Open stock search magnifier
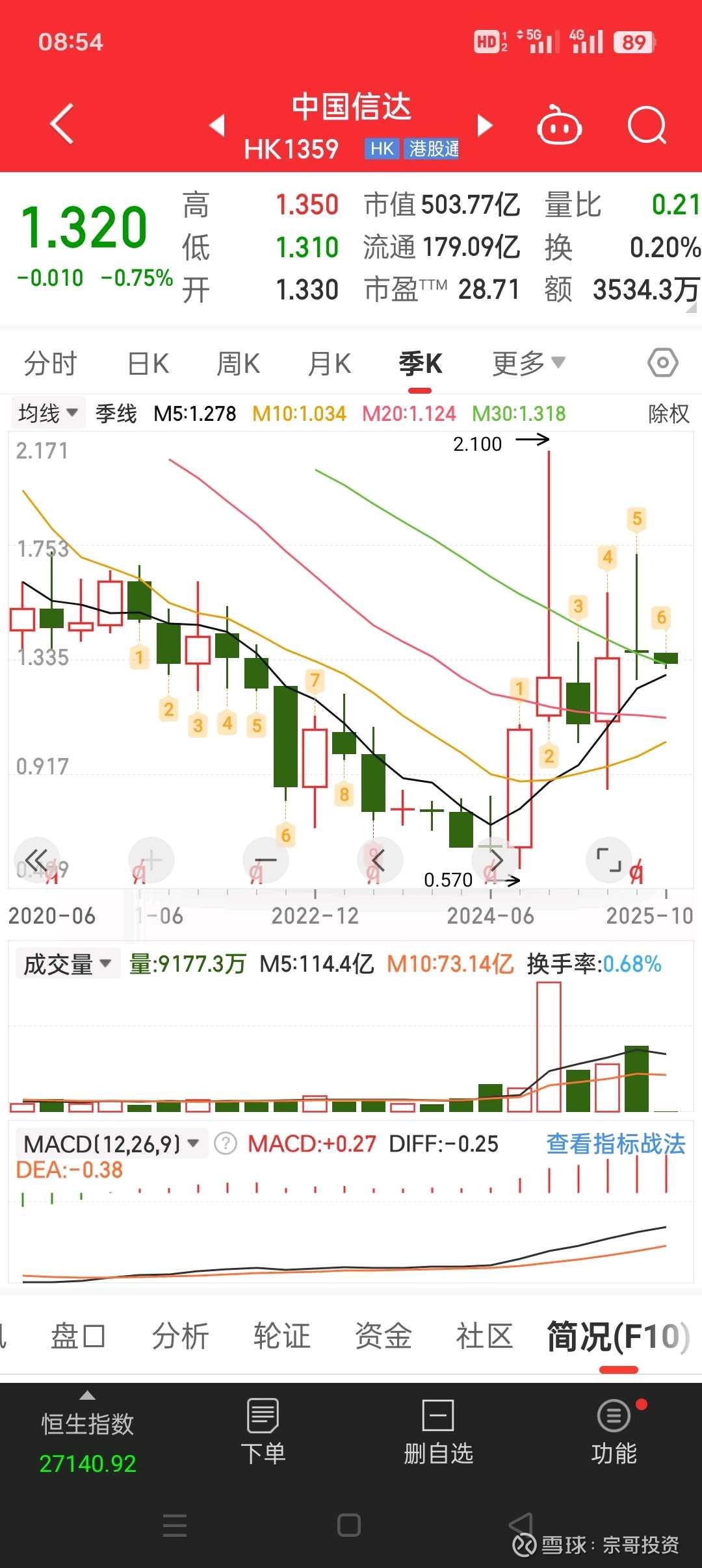Image resolution: width=702 pixels, height=1568 pixels. (647, 125)
